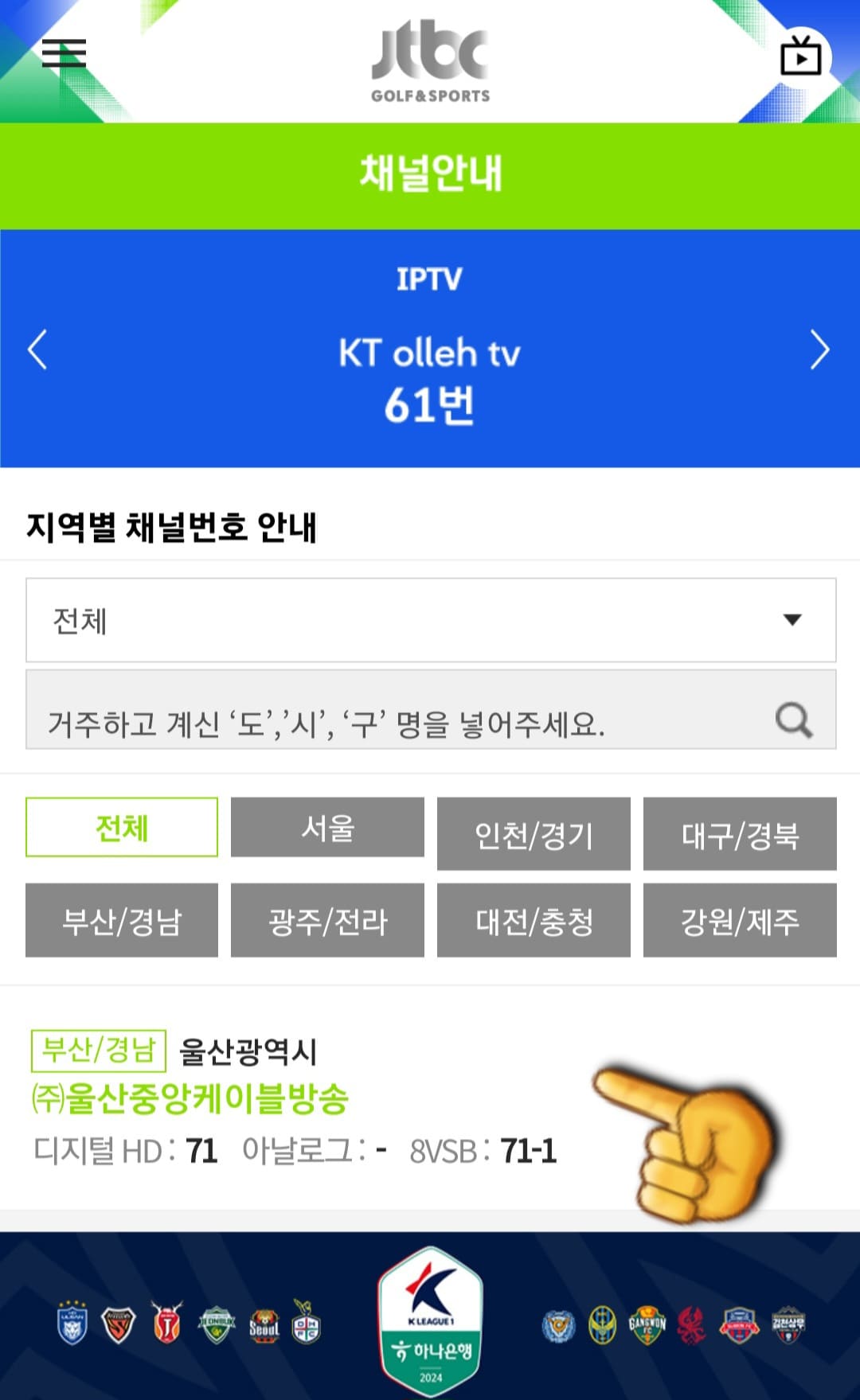The height and width of the screenshot is (1400, 860).
Task: Click the 대전/충청 region button
Action: [534, 921]
